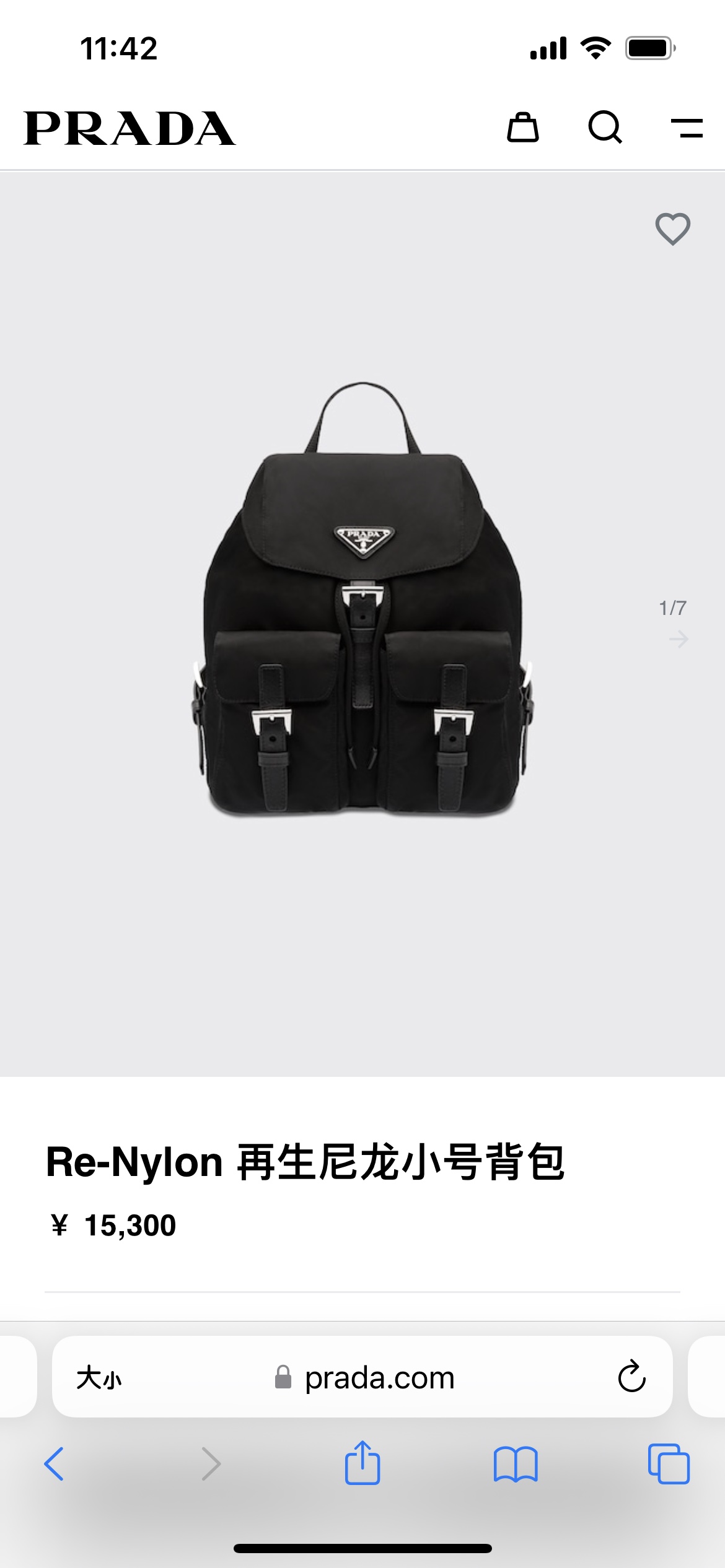Share this product page
725x1568 pixels.
point(362,1463)
